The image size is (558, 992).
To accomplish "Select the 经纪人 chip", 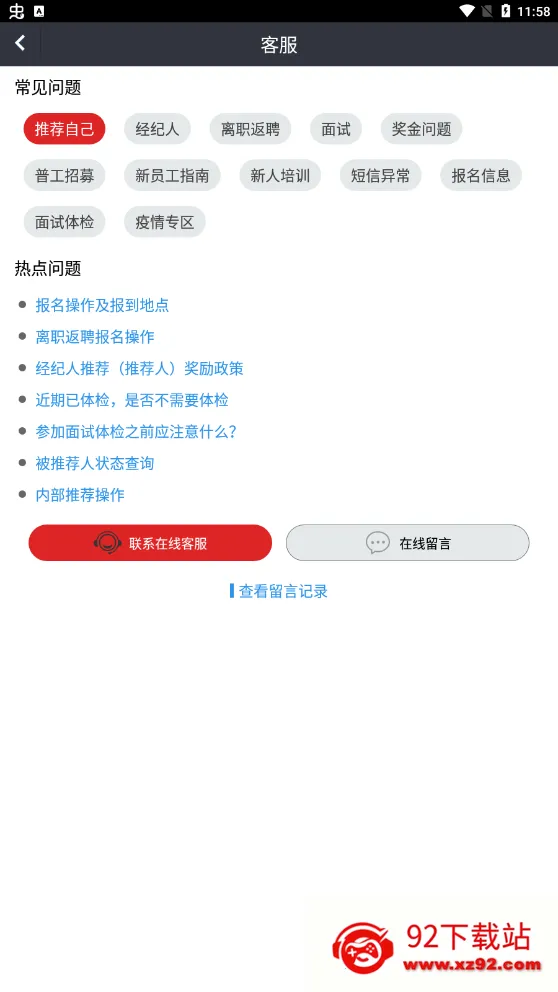I will pos(157,129).
